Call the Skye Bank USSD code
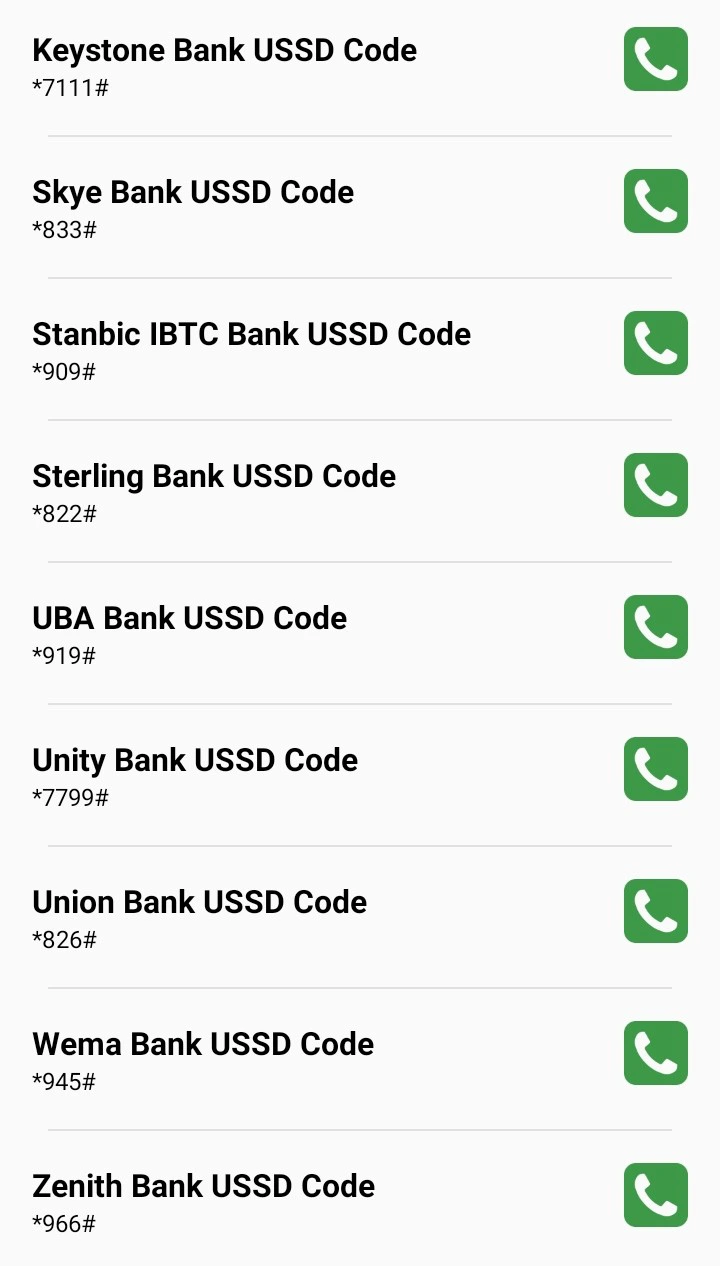720x1266 pixels. (x=656, y=201)
